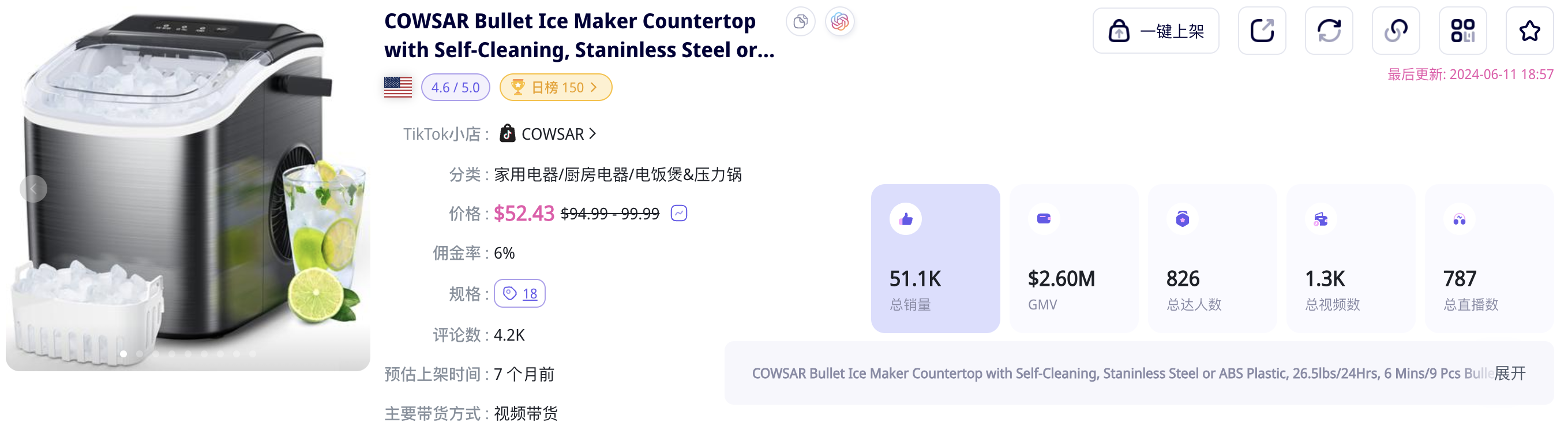The width and height of the screenshot is (1568, 433).
Task: Open the 日榜 150 ranking chip
Action: click(555, 87)
